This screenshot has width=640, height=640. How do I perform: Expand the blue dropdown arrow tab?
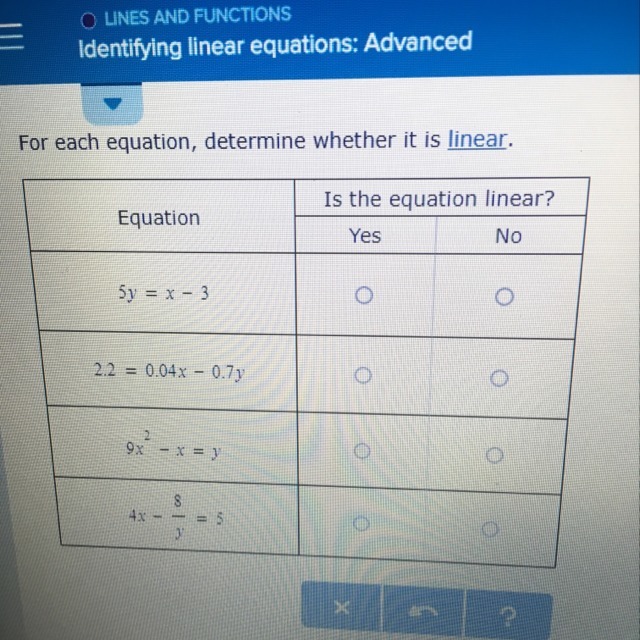click(111, 104)
